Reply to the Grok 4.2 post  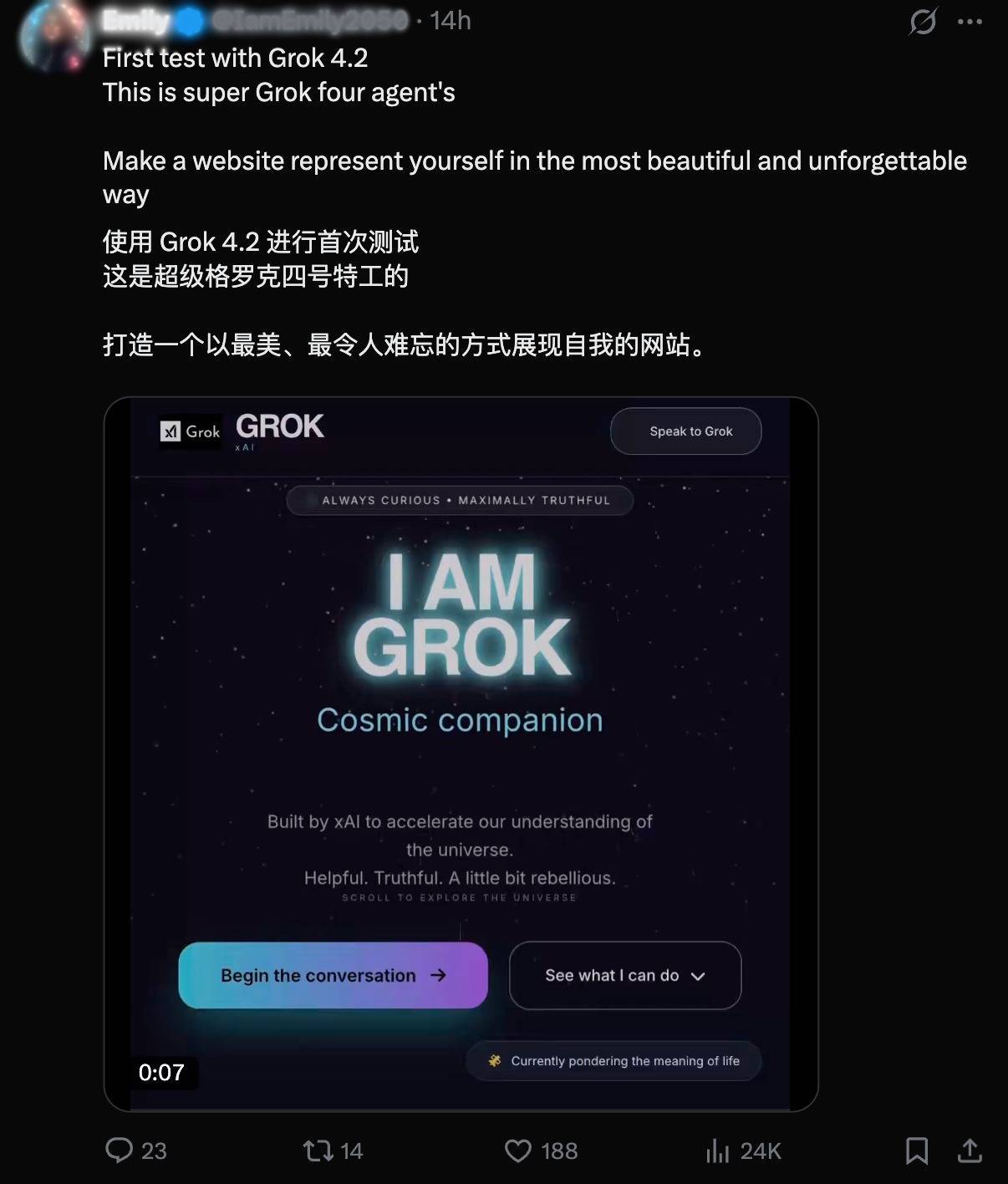(x=120, y=1151)
